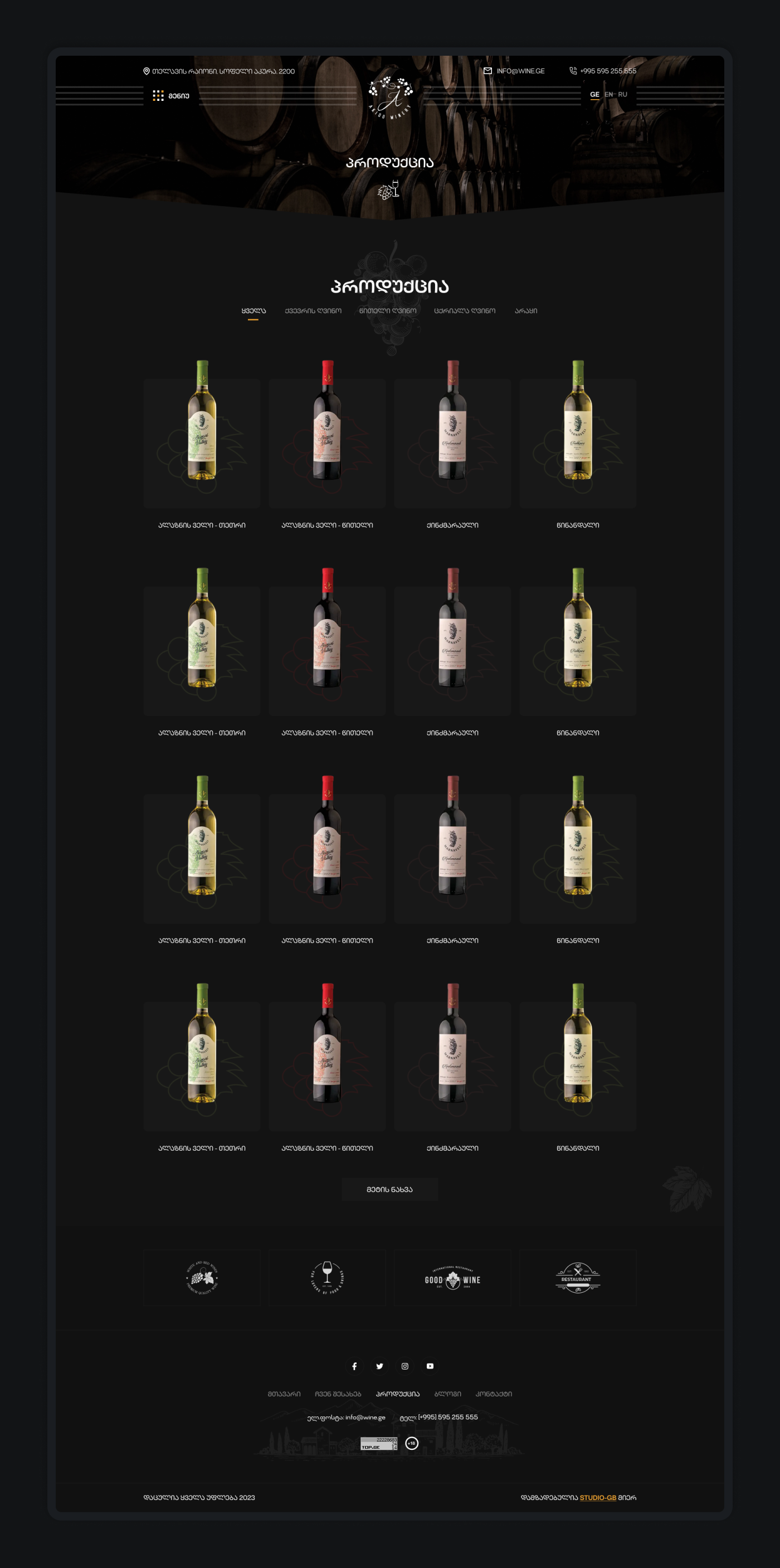Visit the Twitter profile icon
Image resolution: width=780 pixels, height=1568 pixels.
click(x=379, y=1366)
